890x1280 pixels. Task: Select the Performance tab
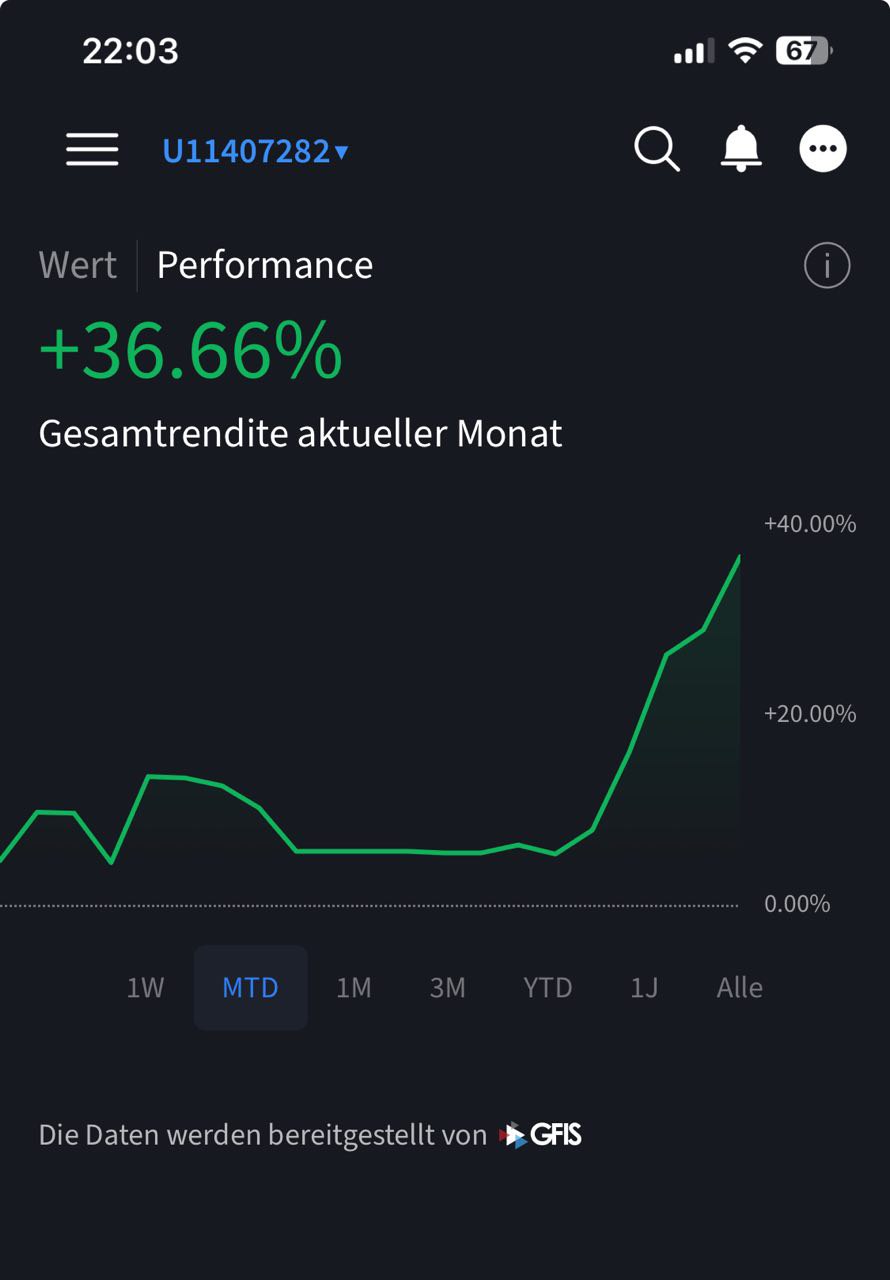(265, 265)
